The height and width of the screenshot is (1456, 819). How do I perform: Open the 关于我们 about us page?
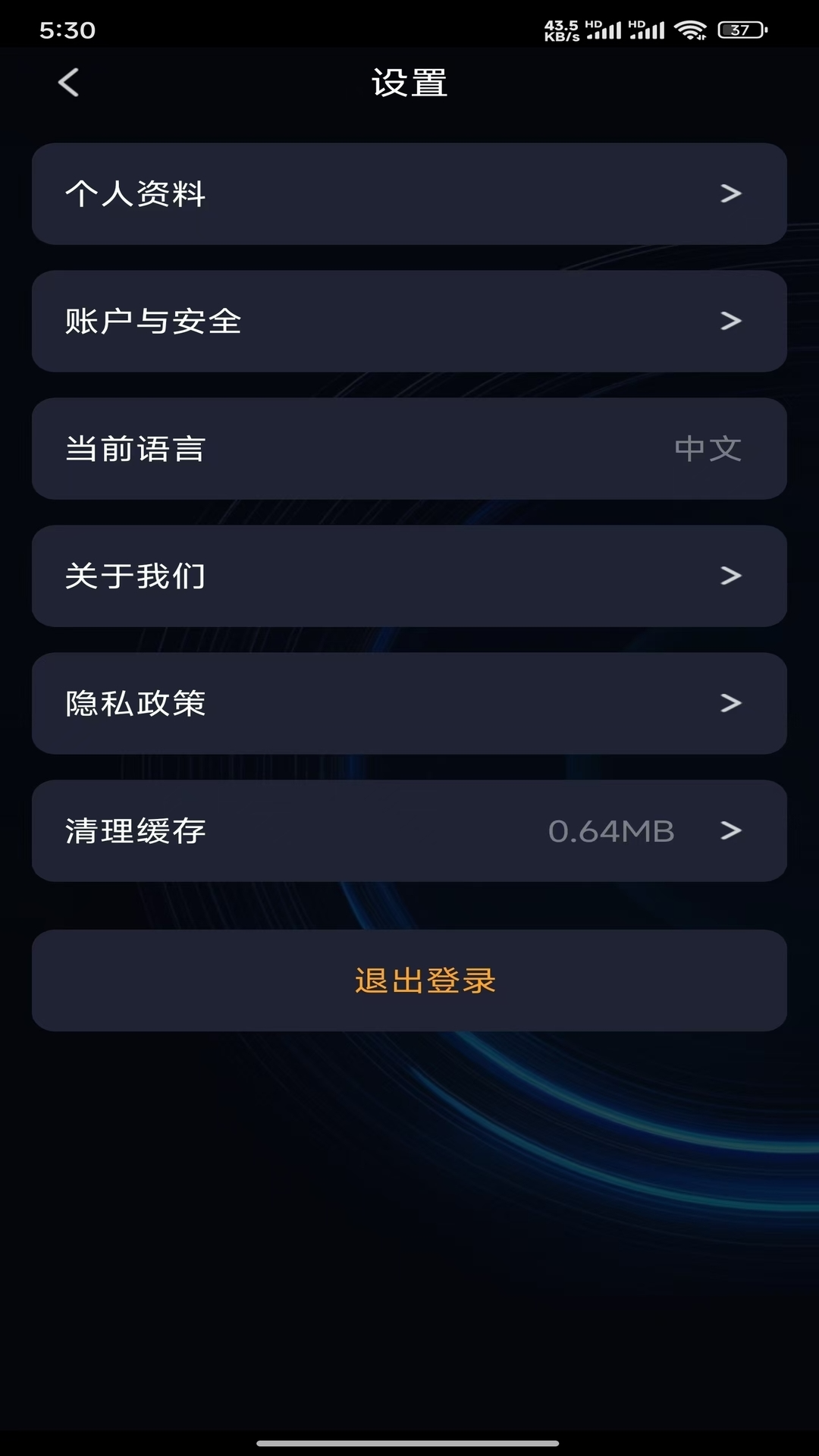pos(303,576)
